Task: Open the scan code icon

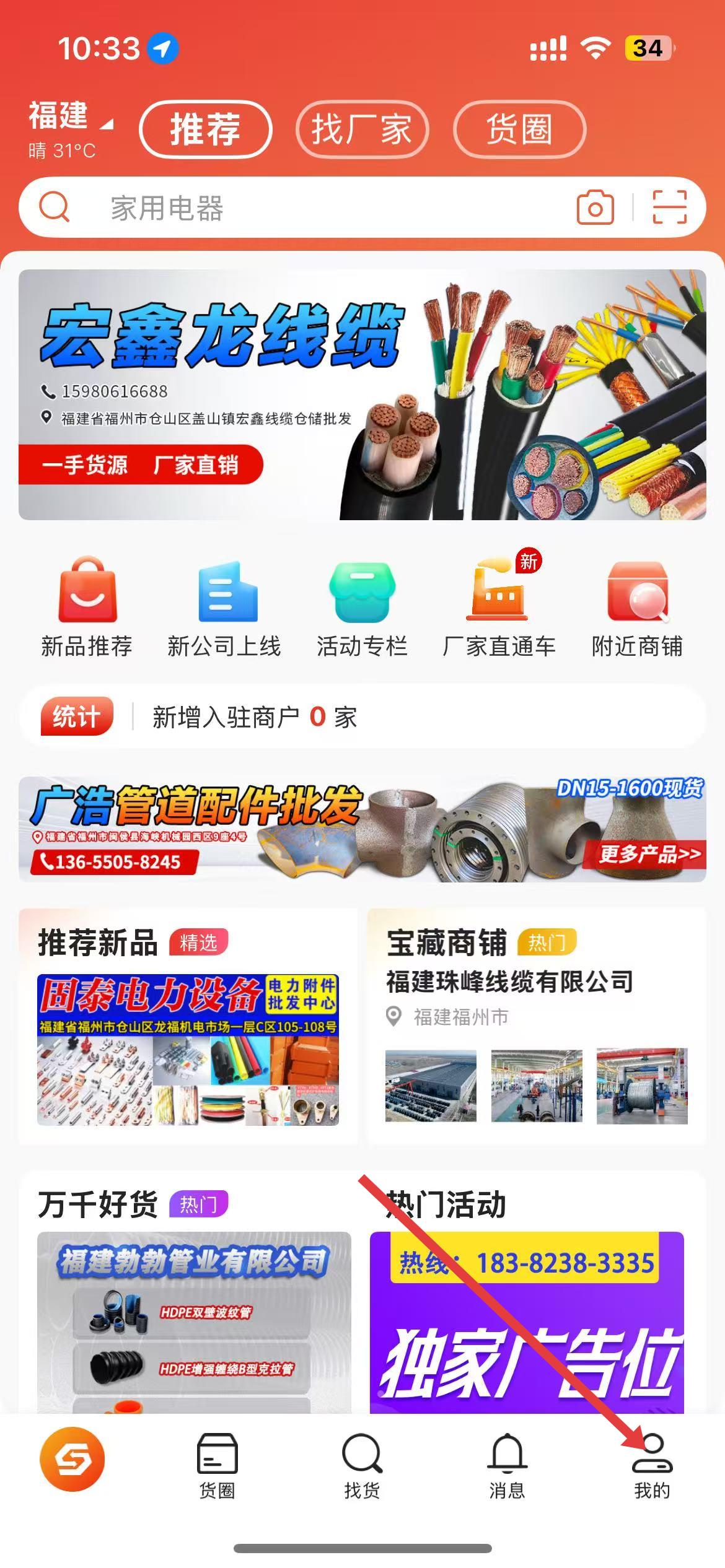Action: (x=669, y=207)
